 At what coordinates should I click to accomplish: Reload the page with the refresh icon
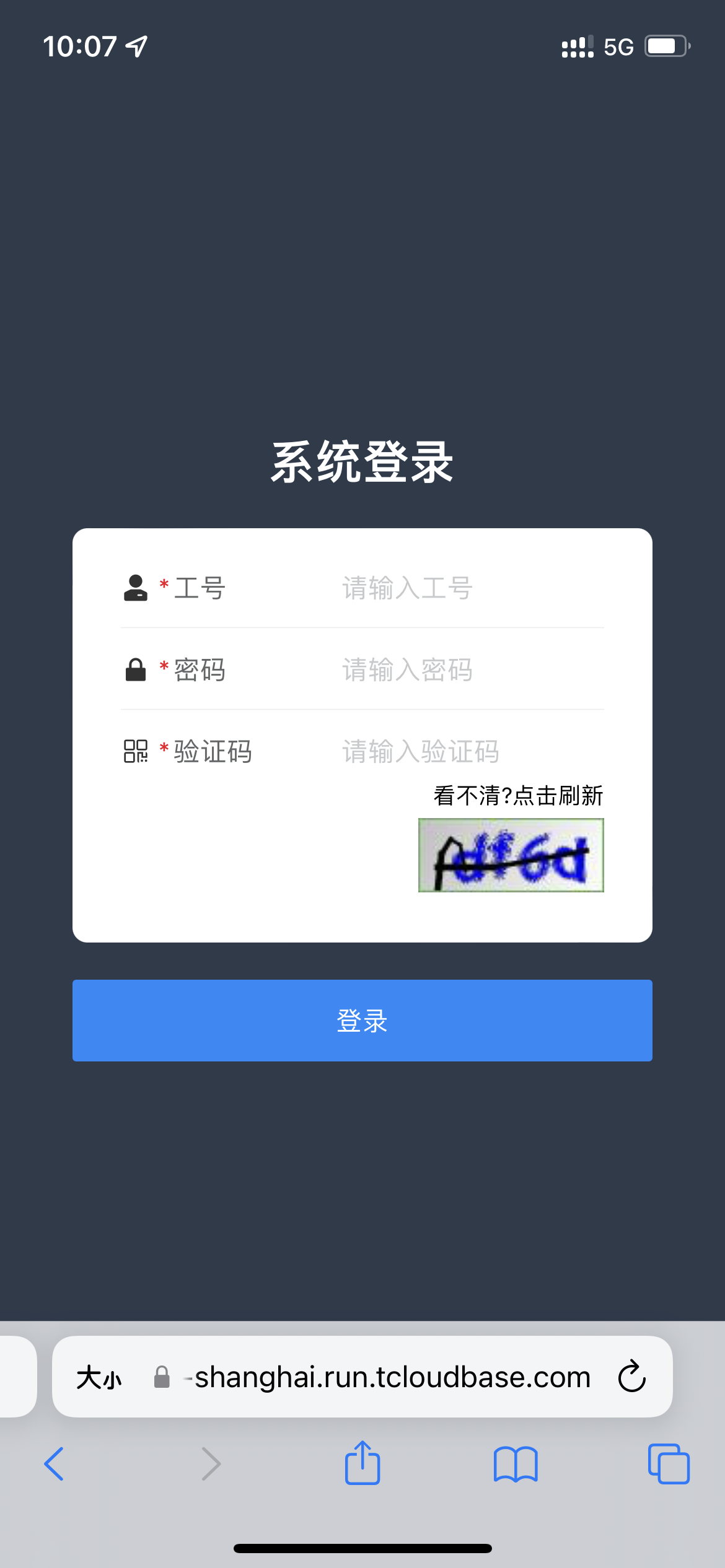[x=631, y=1377]
